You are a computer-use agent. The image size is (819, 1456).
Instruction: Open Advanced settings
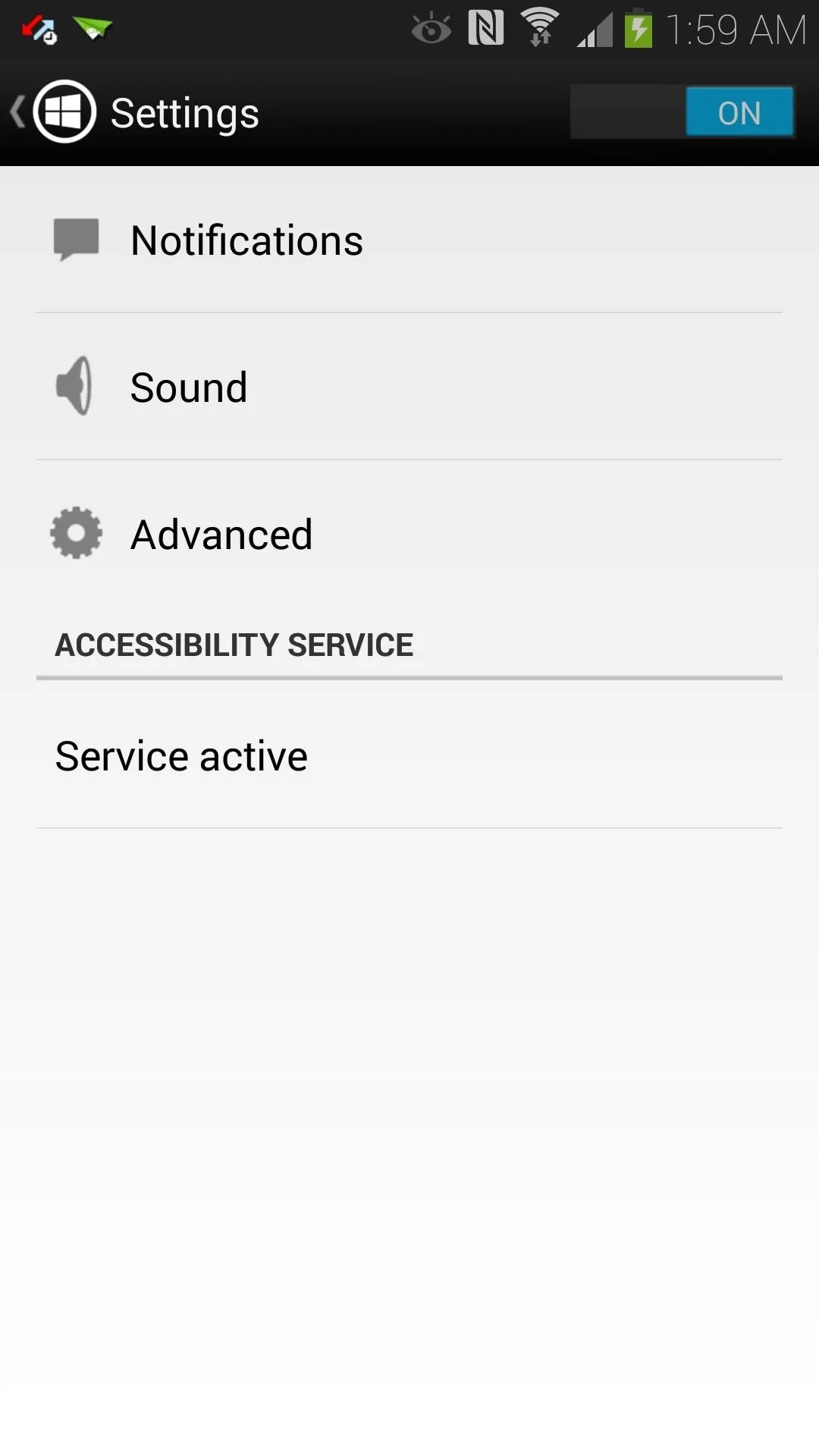coord(409,534)
